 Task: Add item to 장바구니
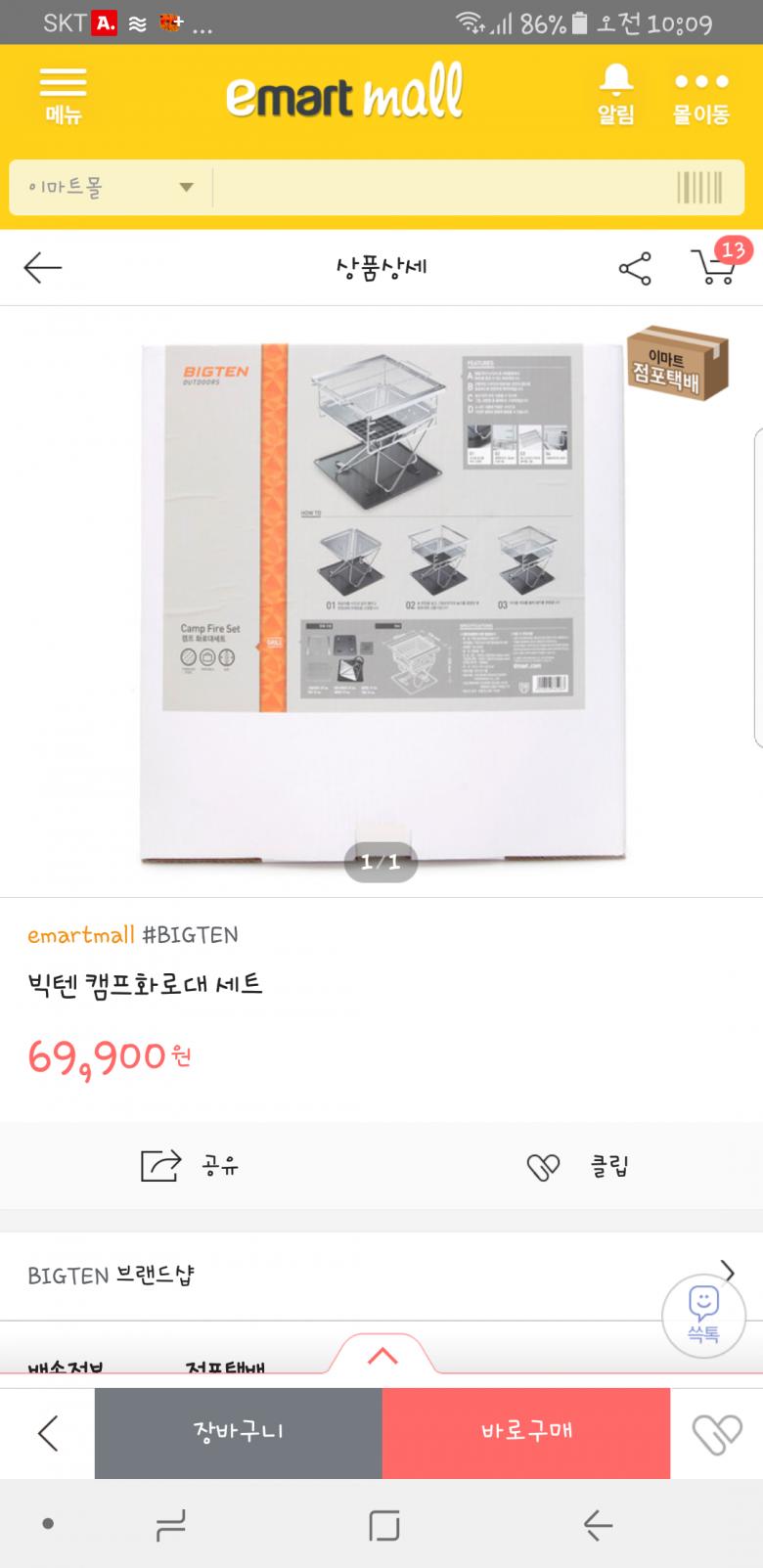[238, 1432]
